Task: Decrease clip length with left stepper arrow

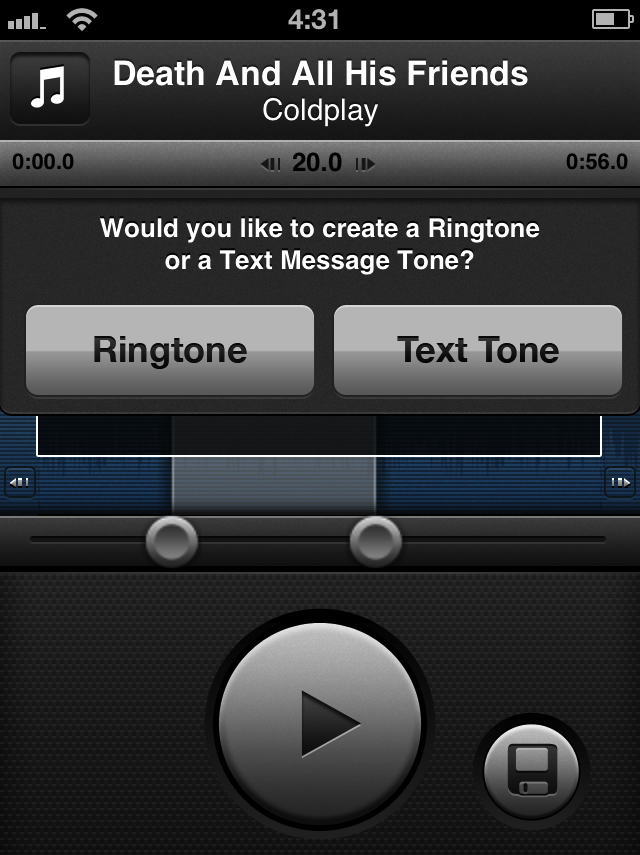Action: [x=271, y=164]
